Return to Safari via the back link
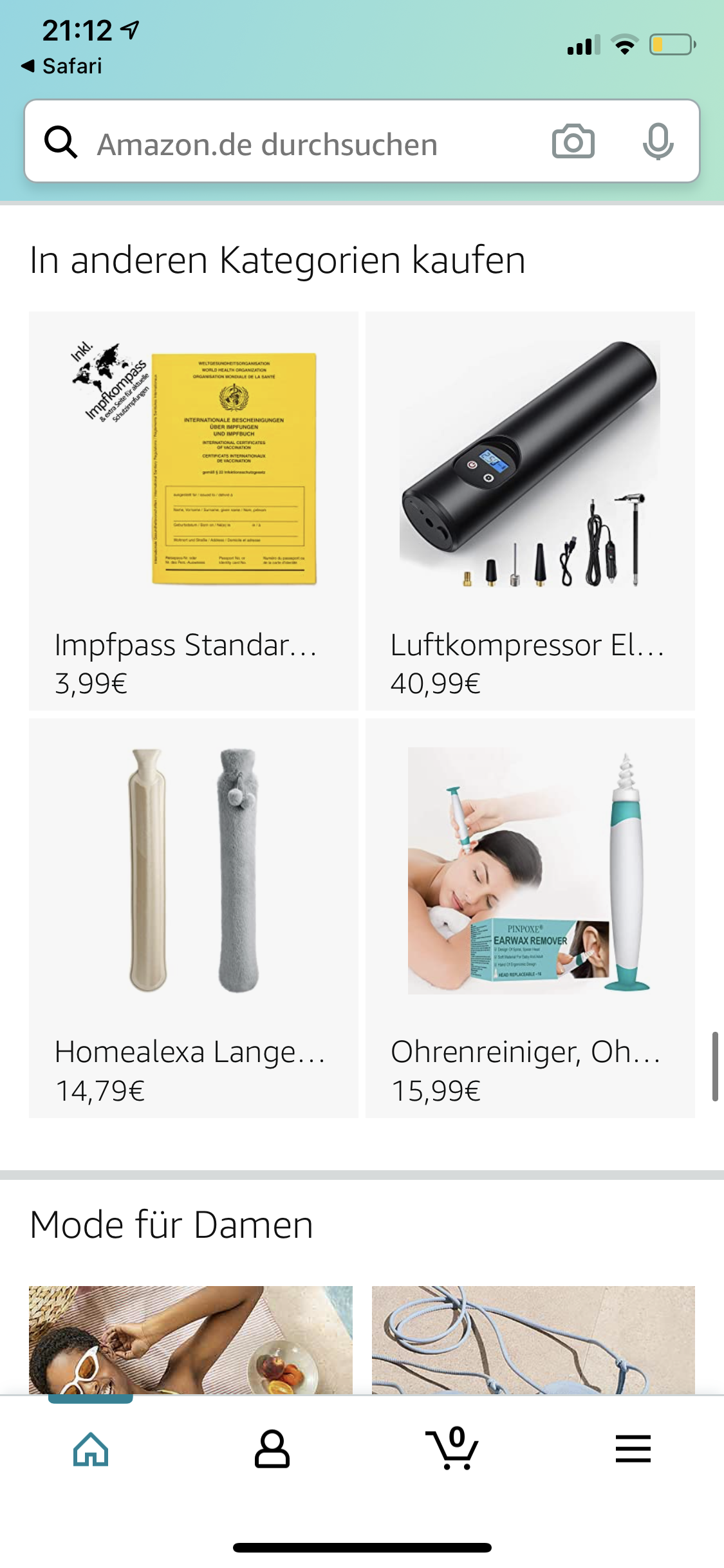724x1568 pixels. click(62, 66)
